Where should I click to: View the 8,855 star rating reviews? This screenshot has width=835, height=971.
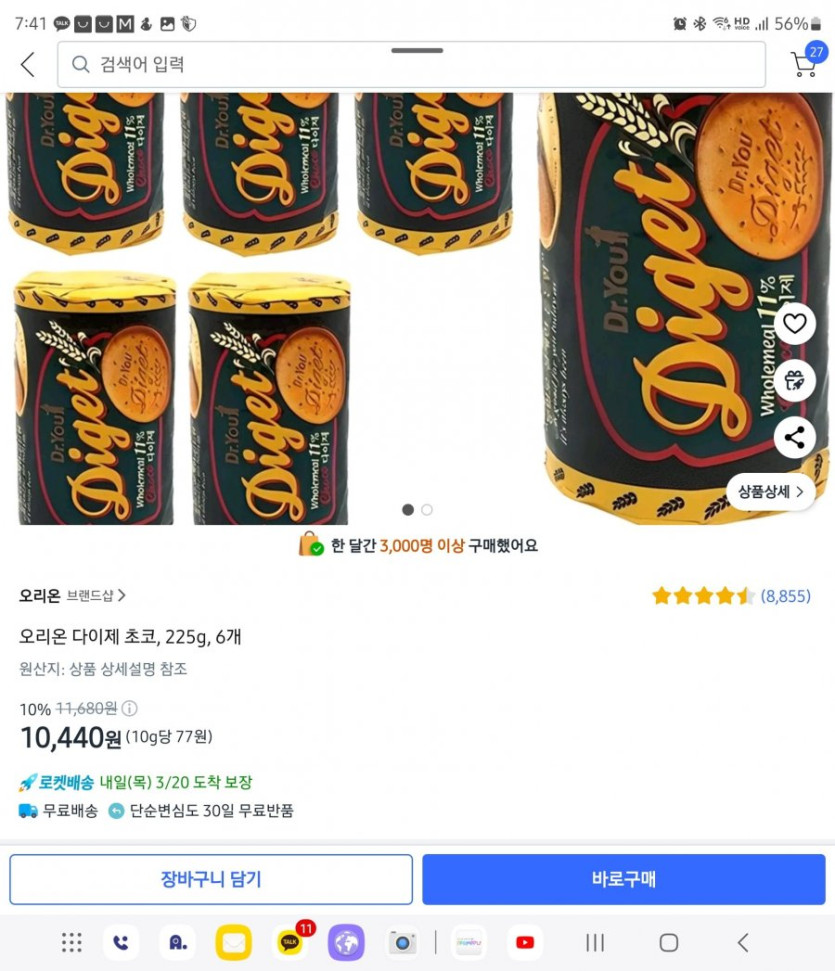point(731,597)
